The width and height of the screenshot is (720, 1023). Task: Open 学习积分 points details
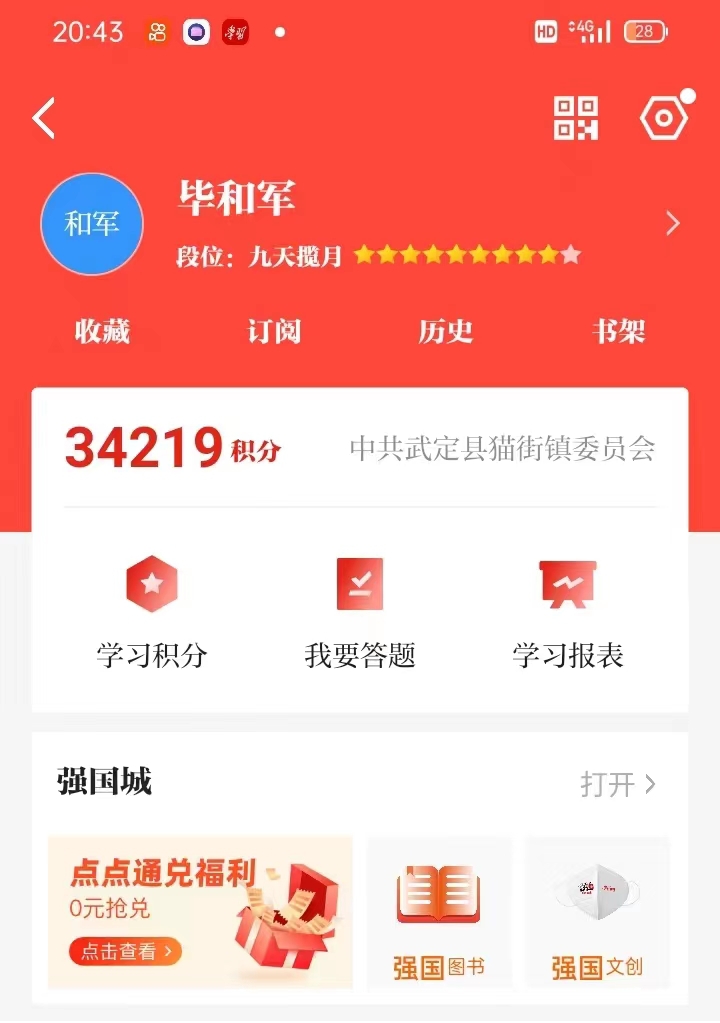[x=152, y=612]
